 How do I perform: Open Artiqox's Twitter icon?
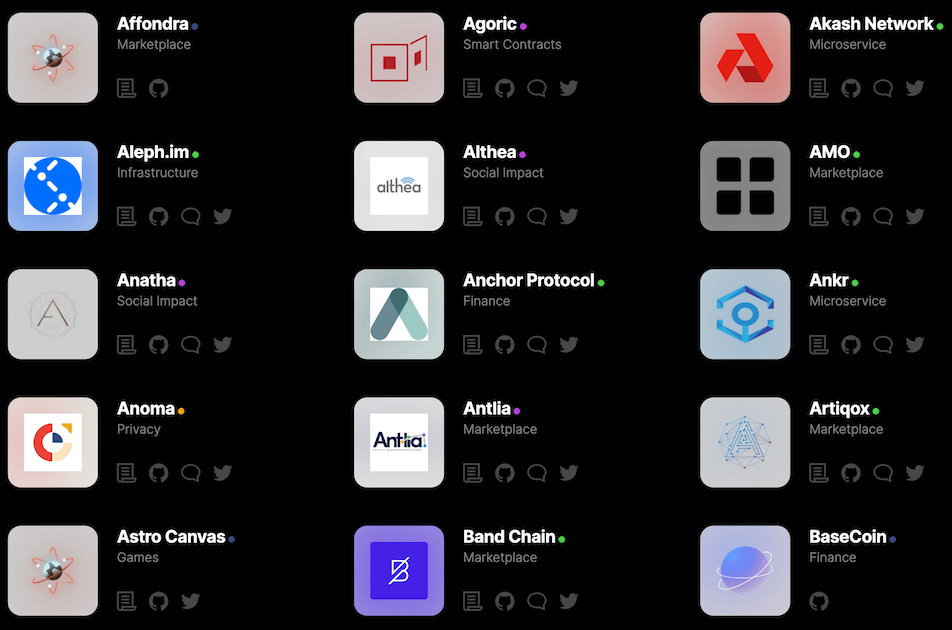point(914,472)
